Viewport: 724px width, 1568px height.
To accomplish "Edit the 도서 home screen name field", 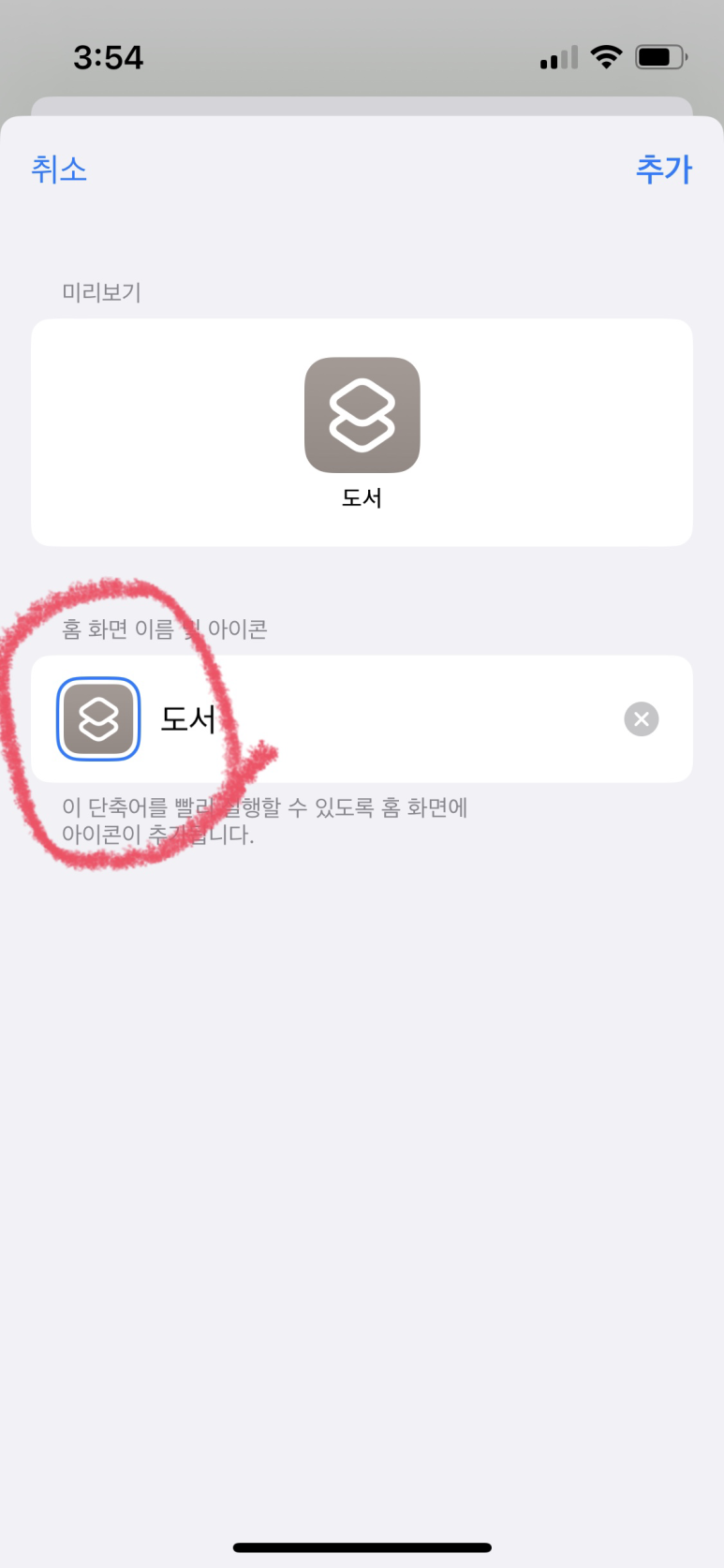I will pyautogui.click(x=375, y=719).
